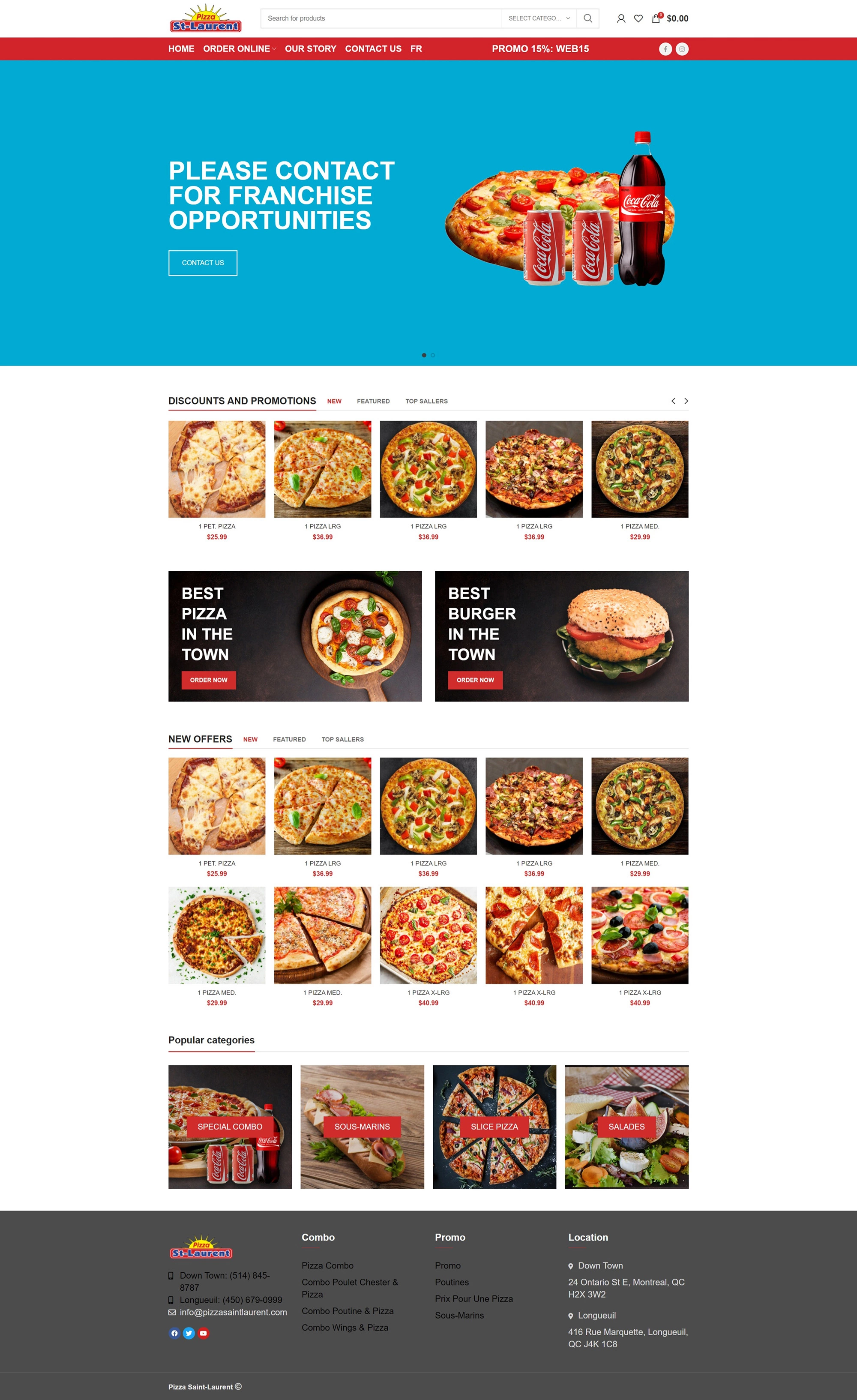Viewport: 857px width, 1400px height.
Task: Select Top Sallers under New Offers
Action: [x=342, y=739]
